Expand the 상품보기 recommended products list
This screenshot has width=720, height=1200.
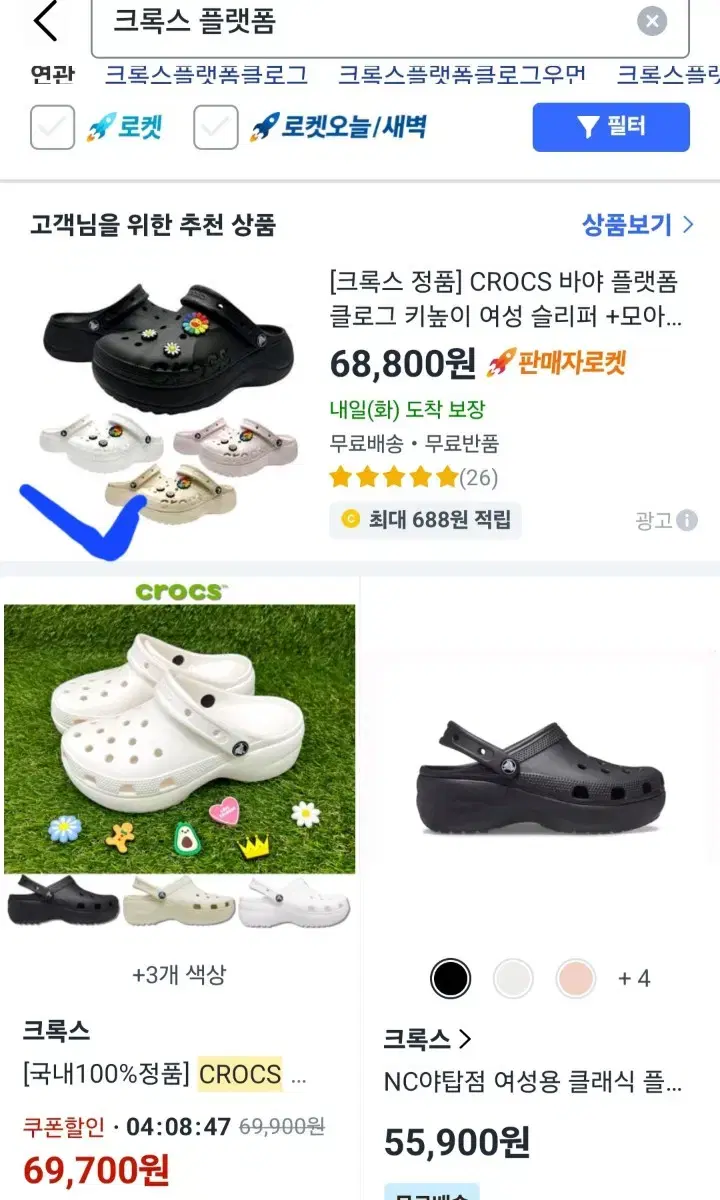click(635, 226)
